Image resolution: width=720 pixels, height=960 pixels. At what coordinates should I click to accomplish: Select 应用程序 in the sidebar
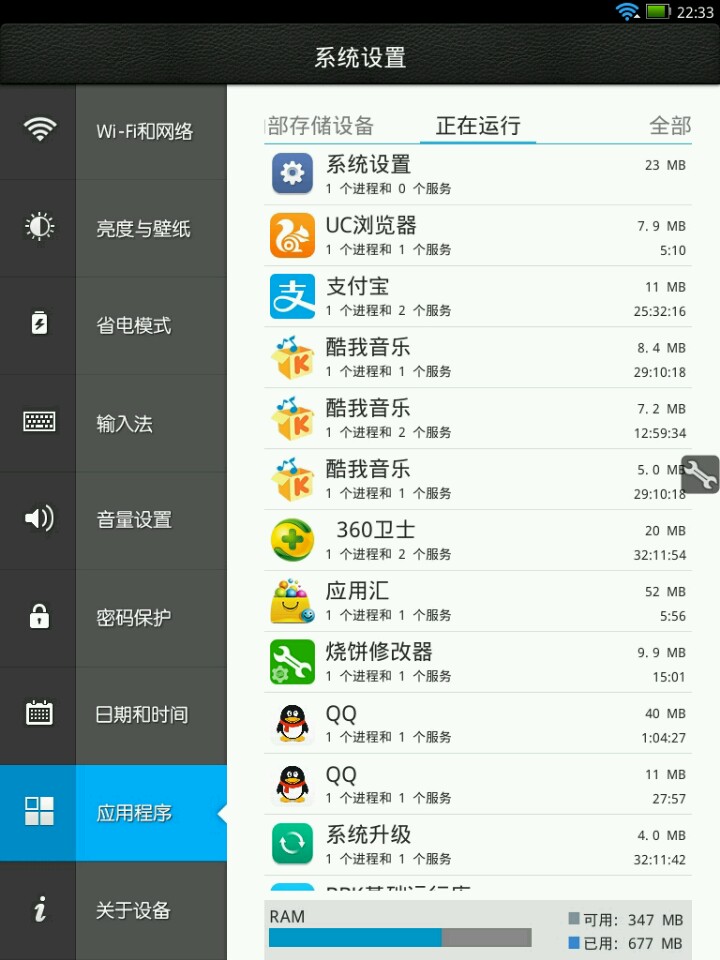pyautogui.click(x=113, y=812)
